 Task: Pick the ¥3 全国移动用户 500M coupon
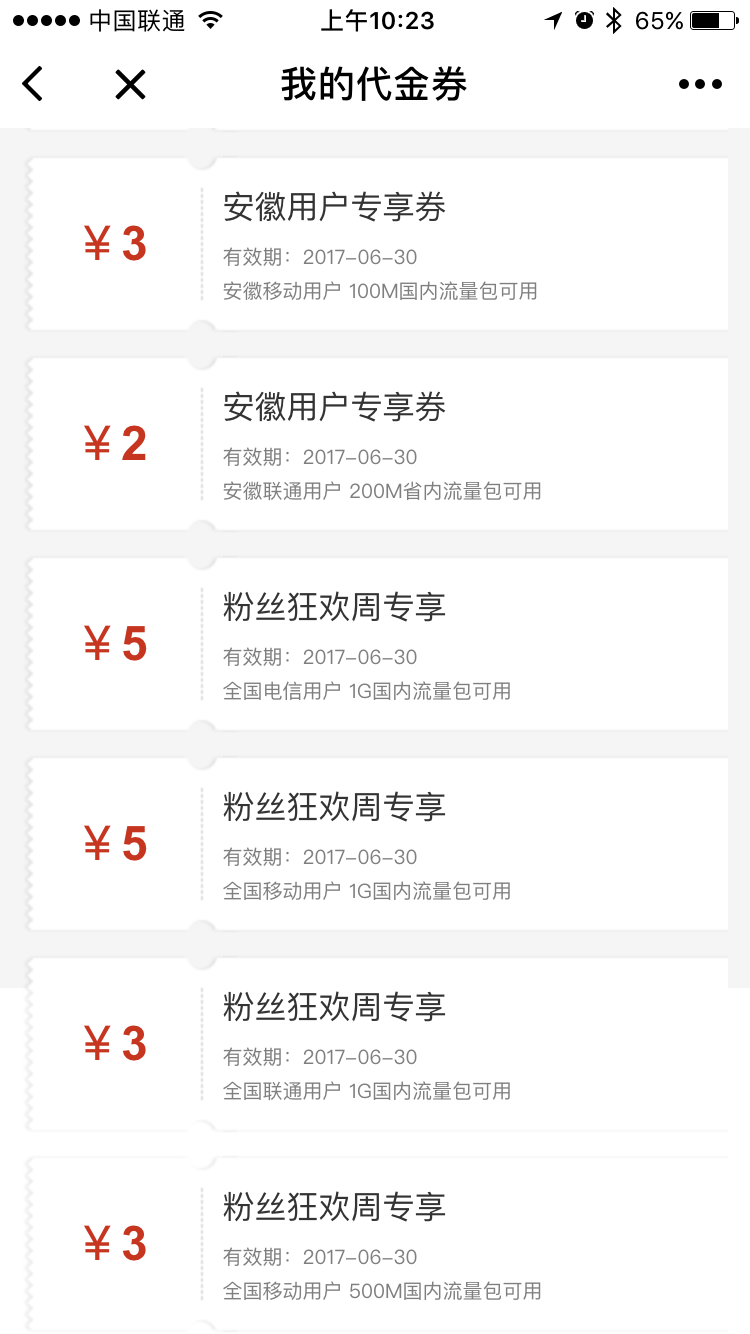376,1244
